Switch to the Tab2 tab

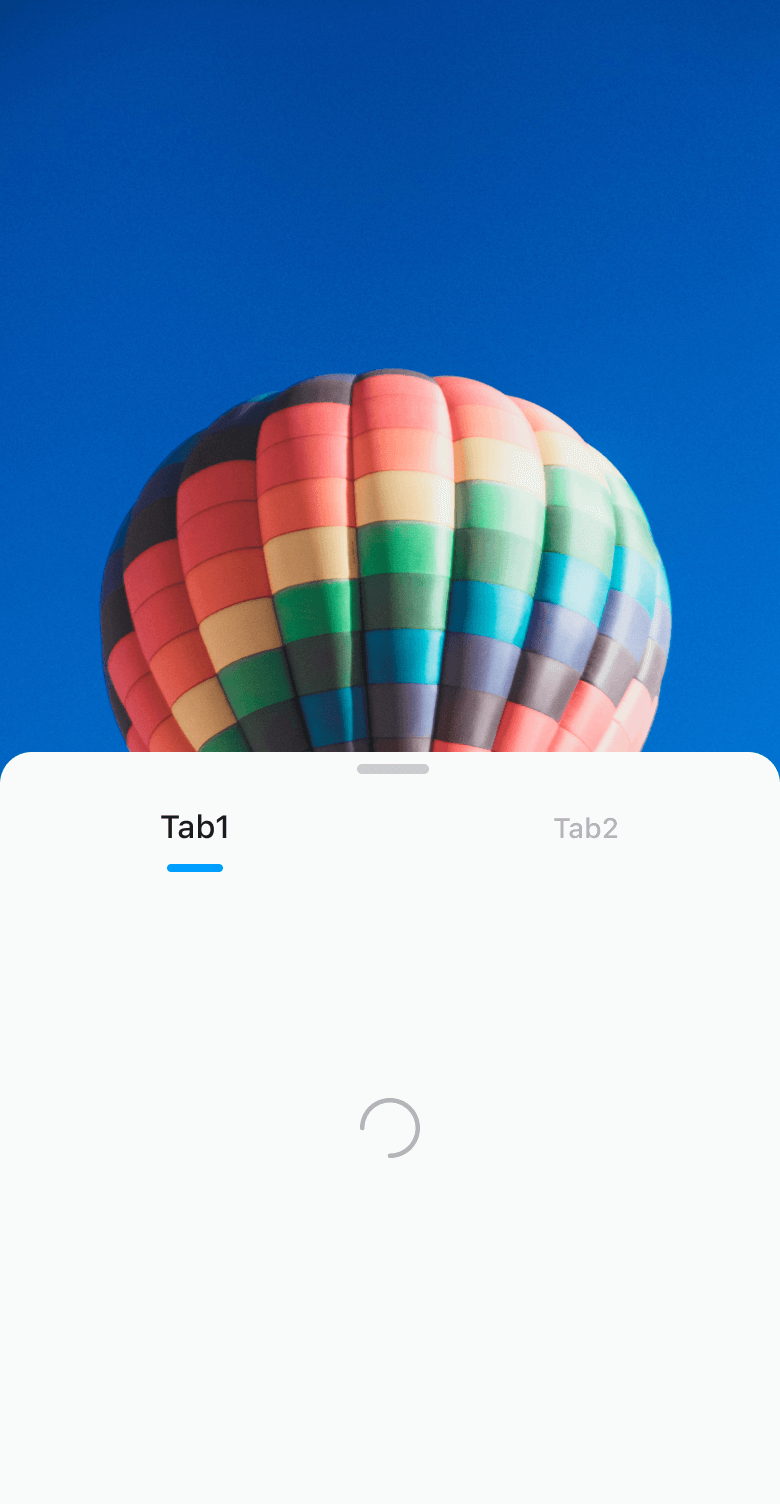point(586,828)
